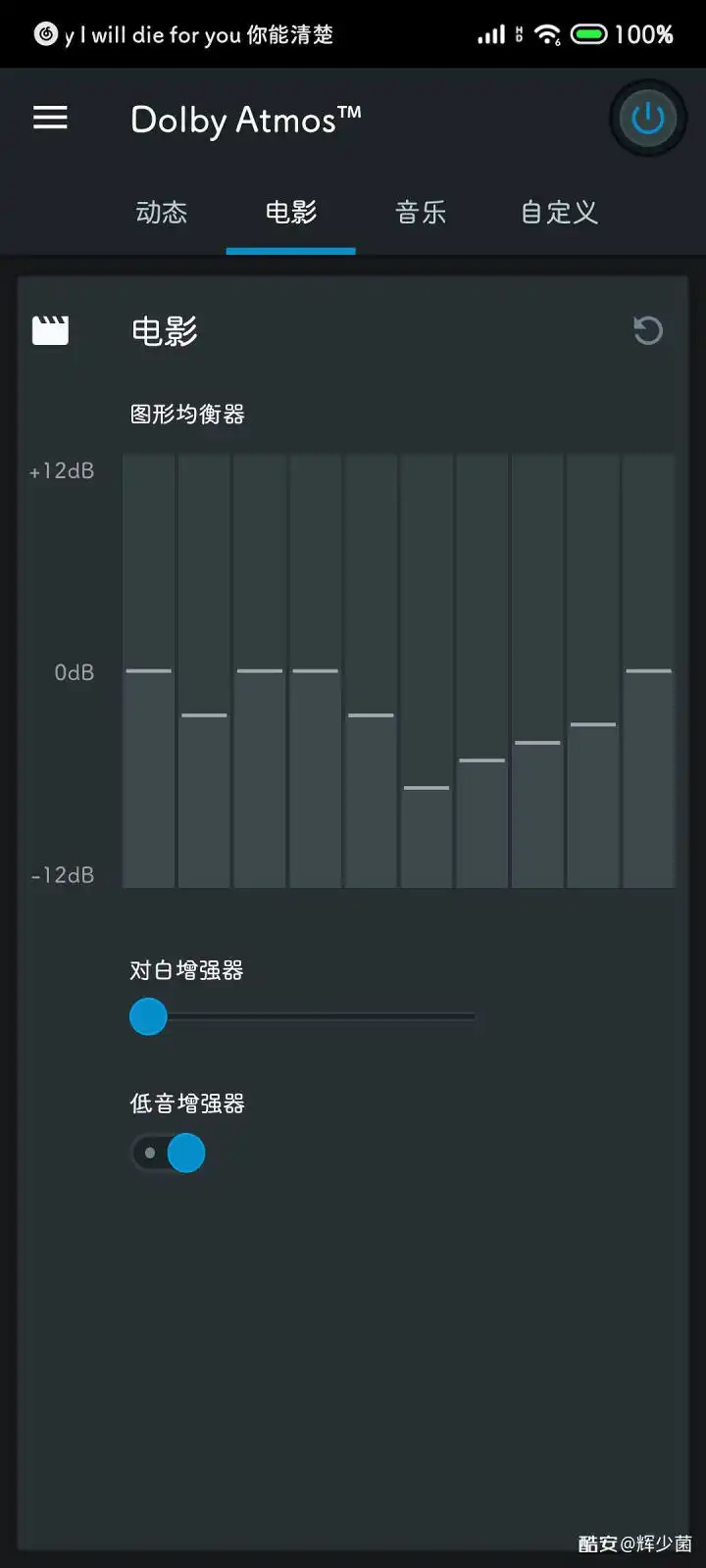
Task: Select the 电影 tab
Action: pos(291,213)
